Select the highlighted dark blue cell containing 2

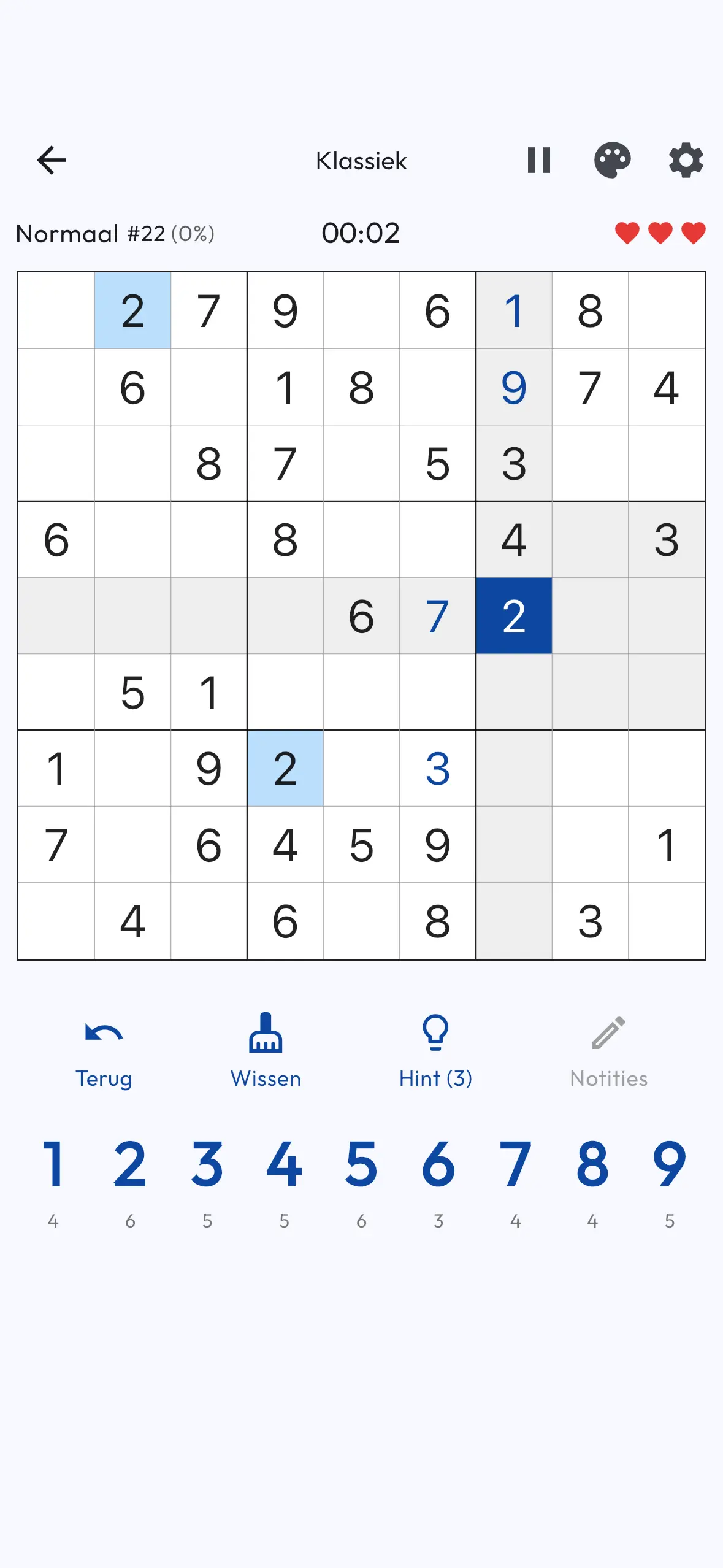click(515, 617)
